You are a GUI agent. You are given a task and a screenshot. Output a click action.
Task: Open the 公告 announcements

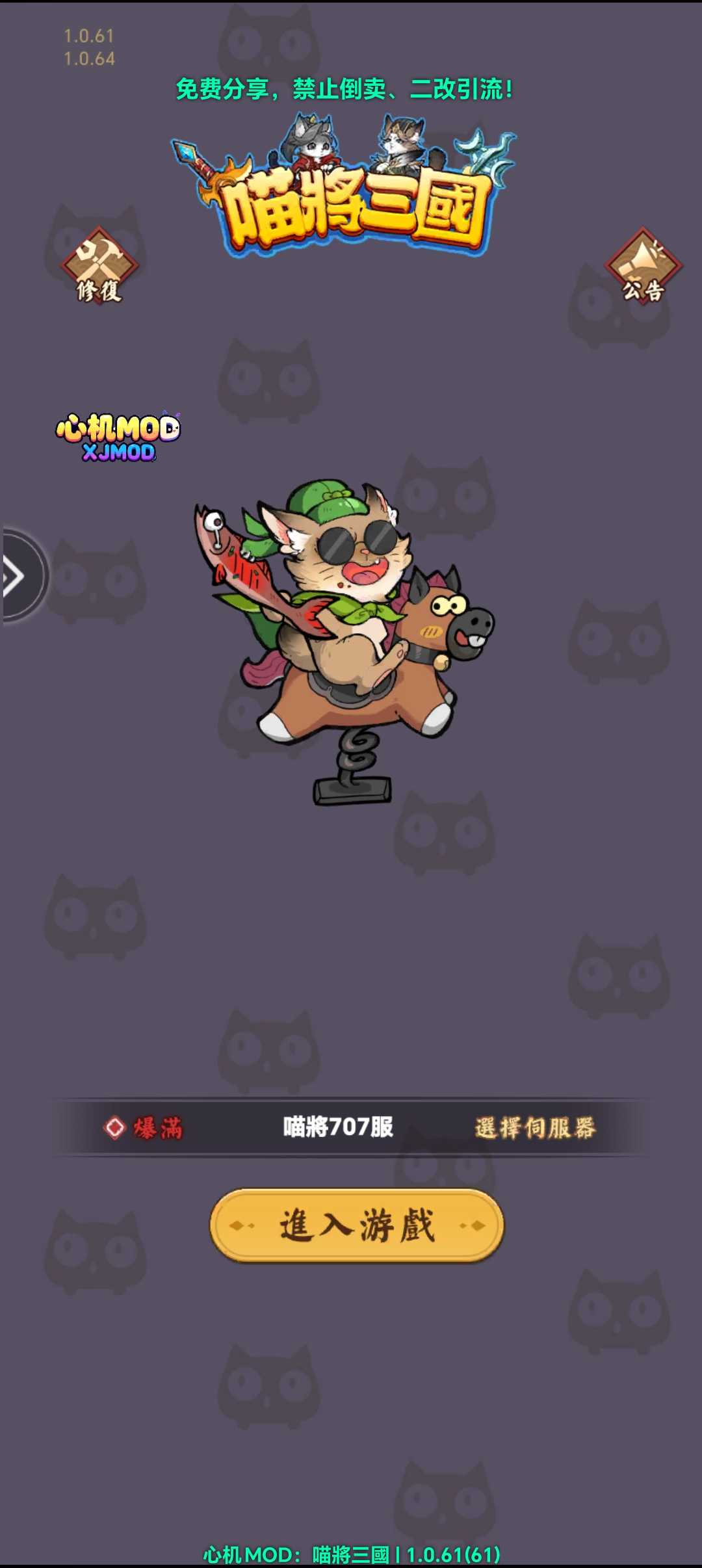click(643, 265)
